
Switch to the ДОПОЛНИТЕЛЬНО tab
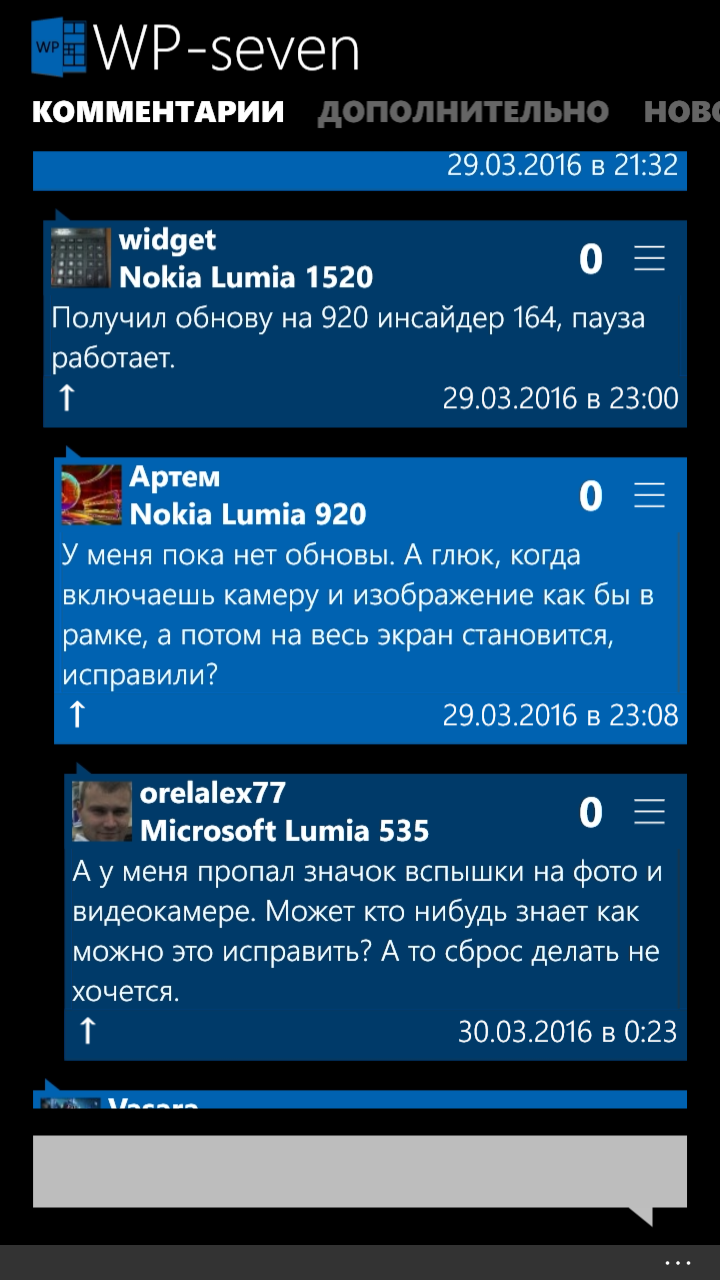463,112
